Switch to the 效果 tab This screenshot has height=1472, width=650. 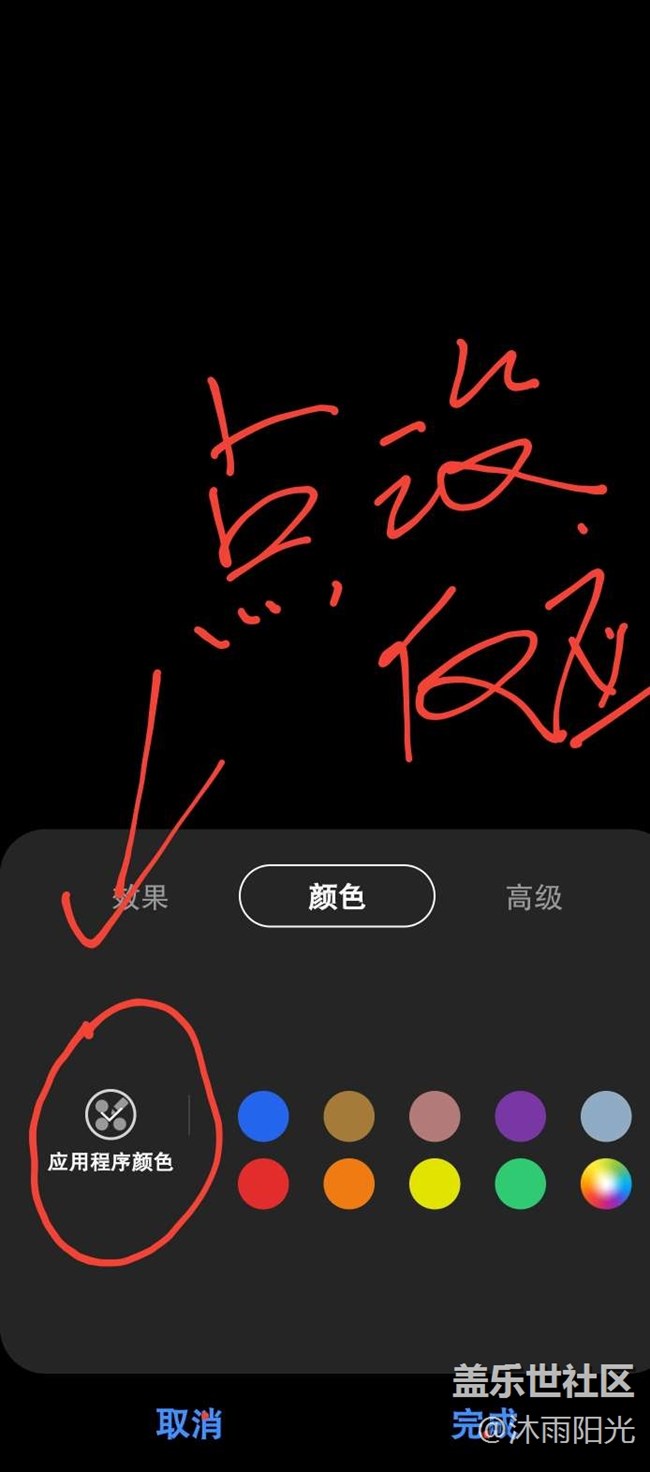click(x=140, y=897)
